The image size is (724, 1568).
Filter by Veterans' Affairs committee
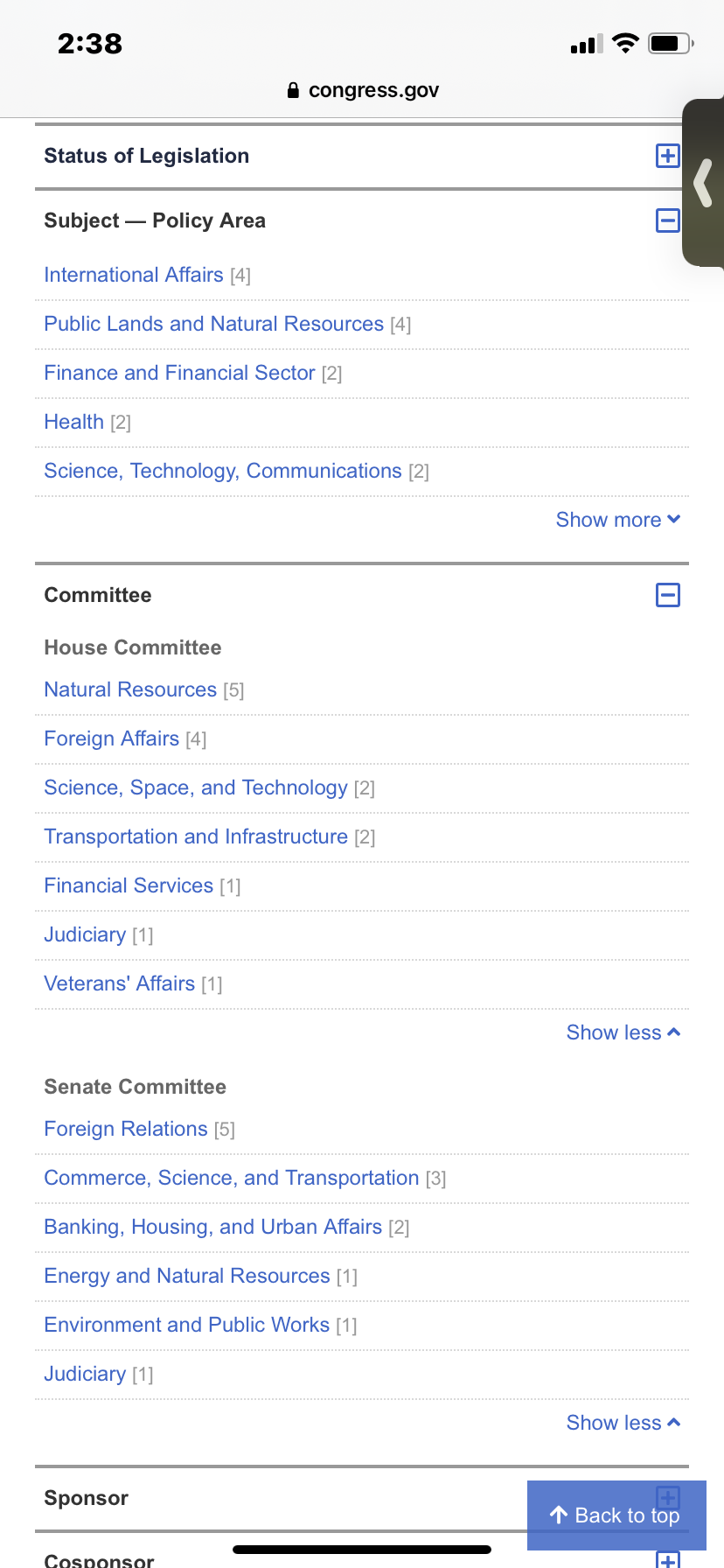(120, 983)
